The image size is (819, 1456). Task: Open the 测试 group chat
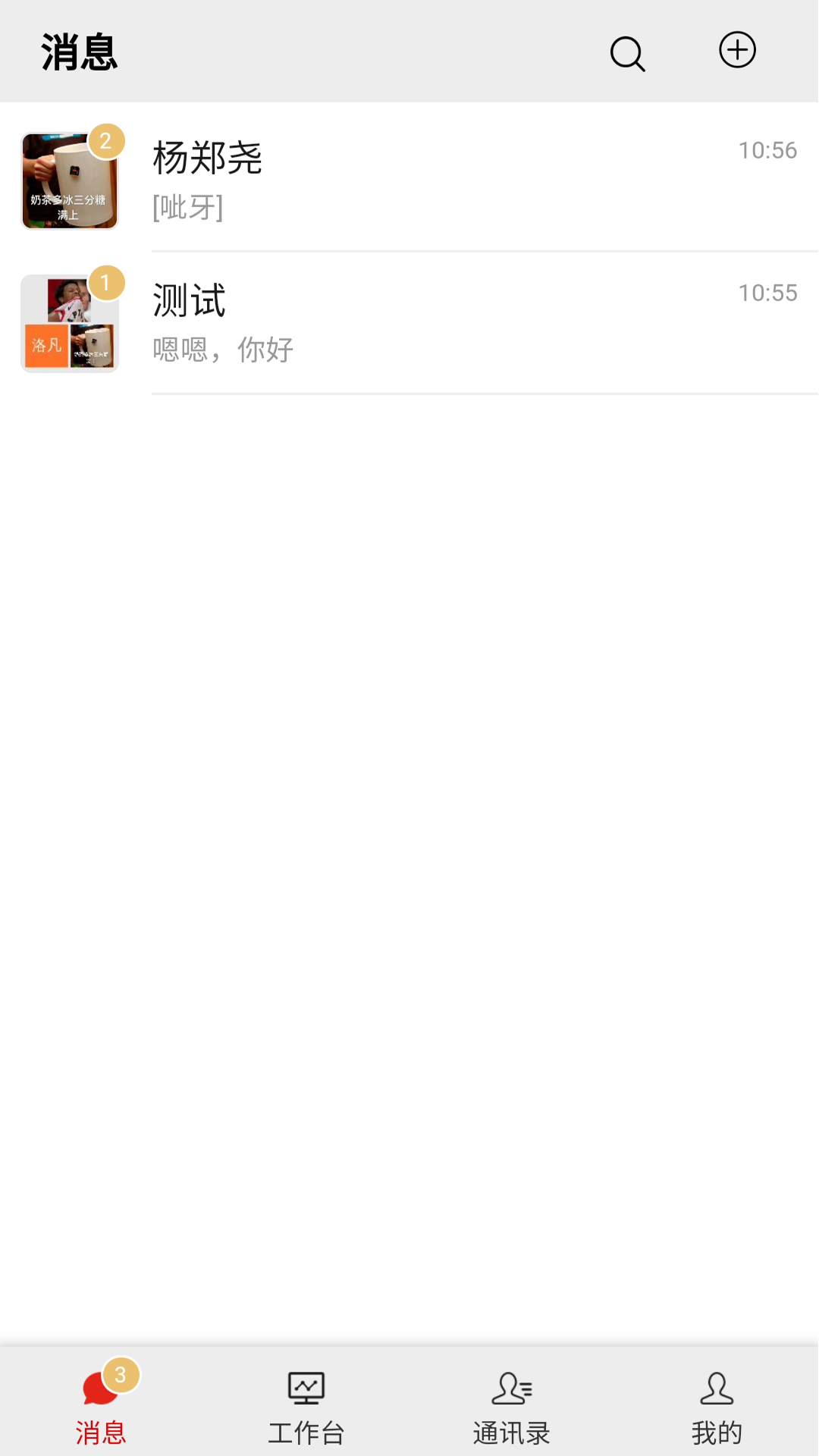(409, 322)
